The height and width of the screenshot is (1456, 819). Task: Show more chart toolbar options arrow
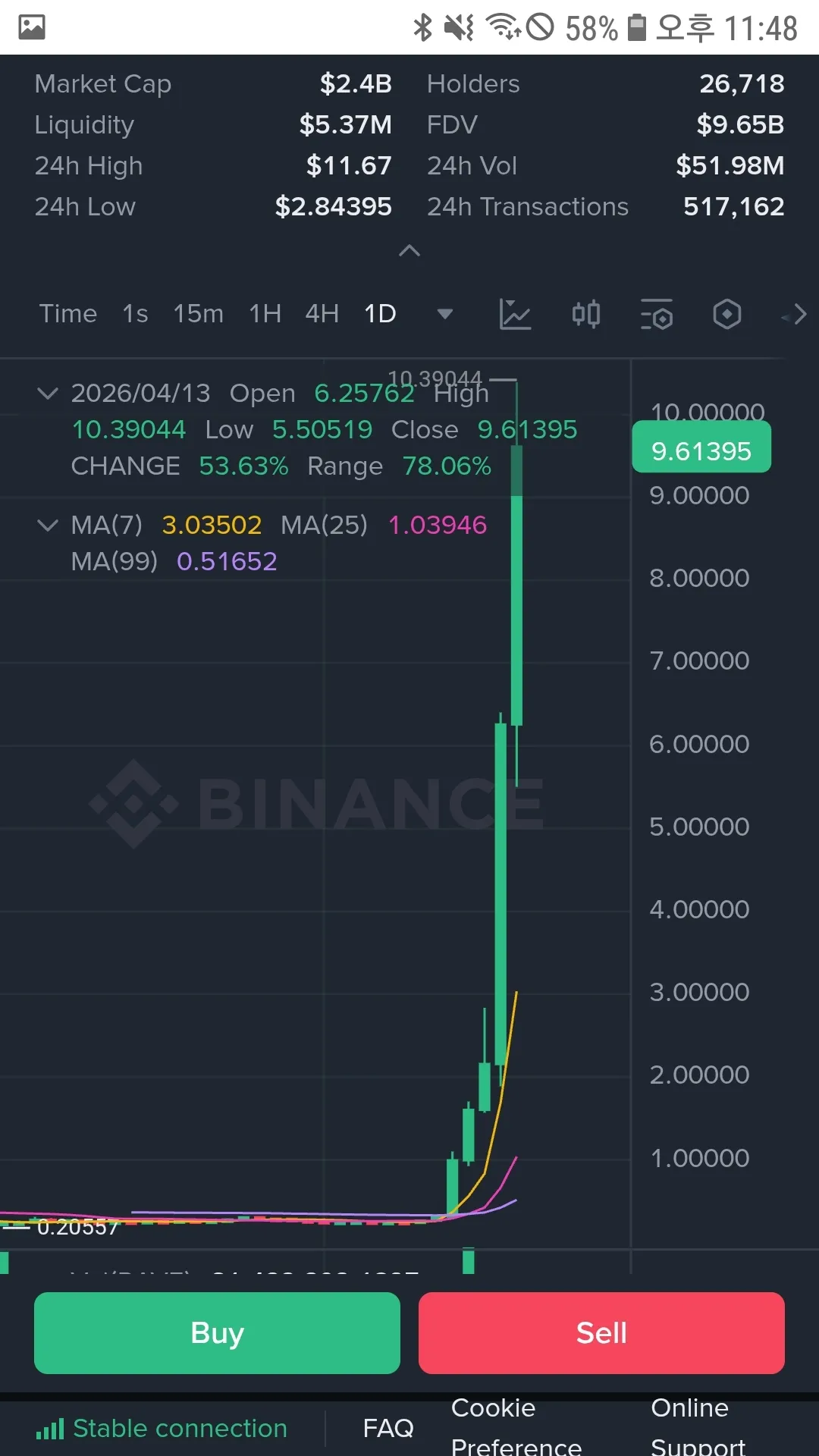pyautogui.click(x=796, y=314)
